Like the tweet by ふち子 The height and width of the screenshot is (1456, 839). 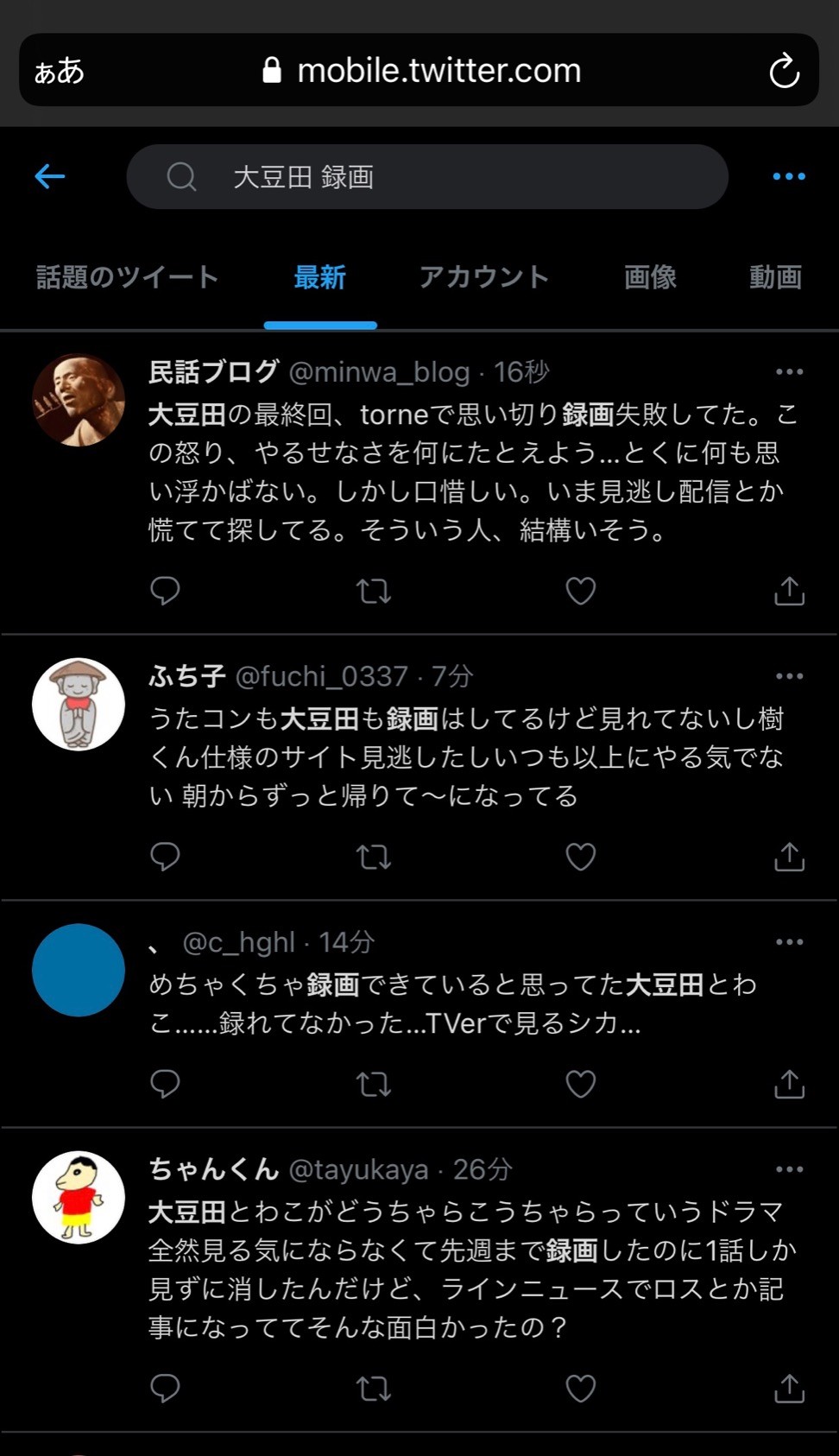click(581, 857)
